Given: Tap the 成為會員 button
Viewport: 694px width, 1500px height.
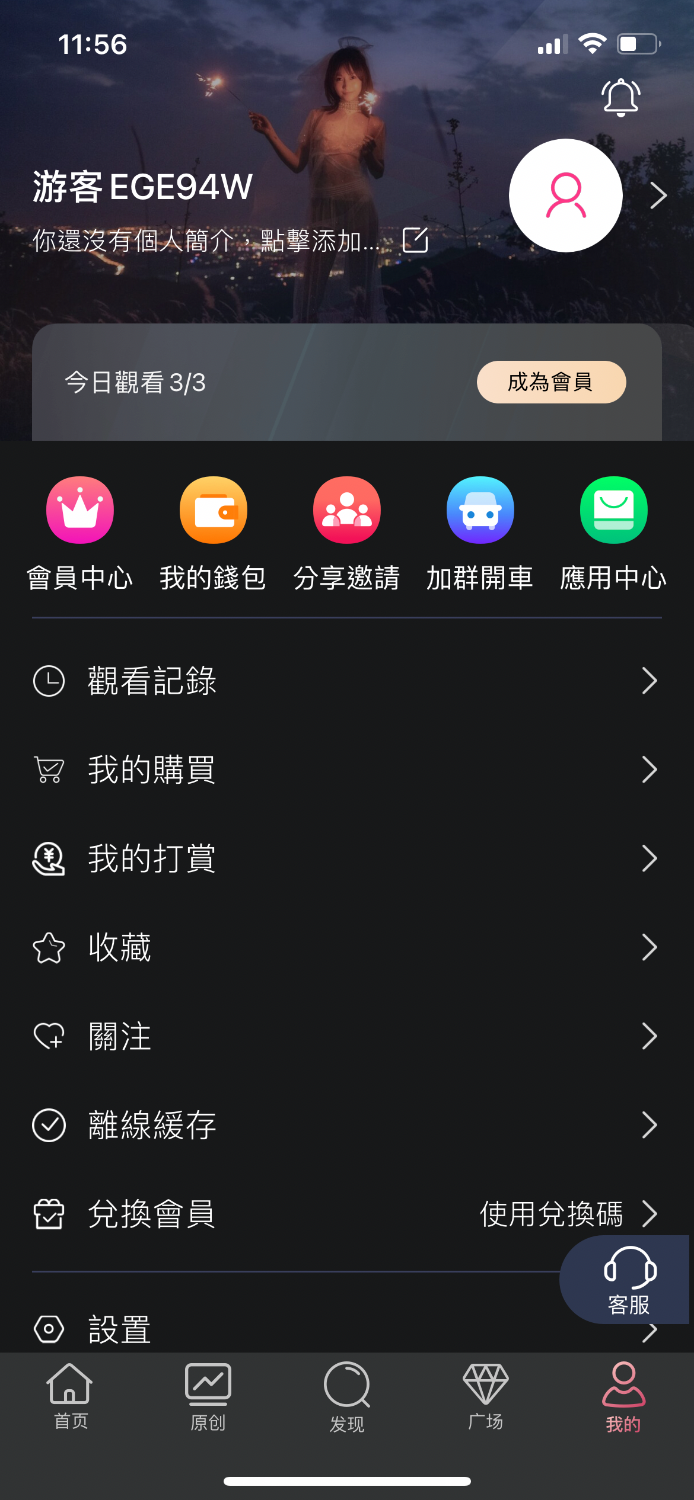Looking at the screenshot, I should click(551, 382).
